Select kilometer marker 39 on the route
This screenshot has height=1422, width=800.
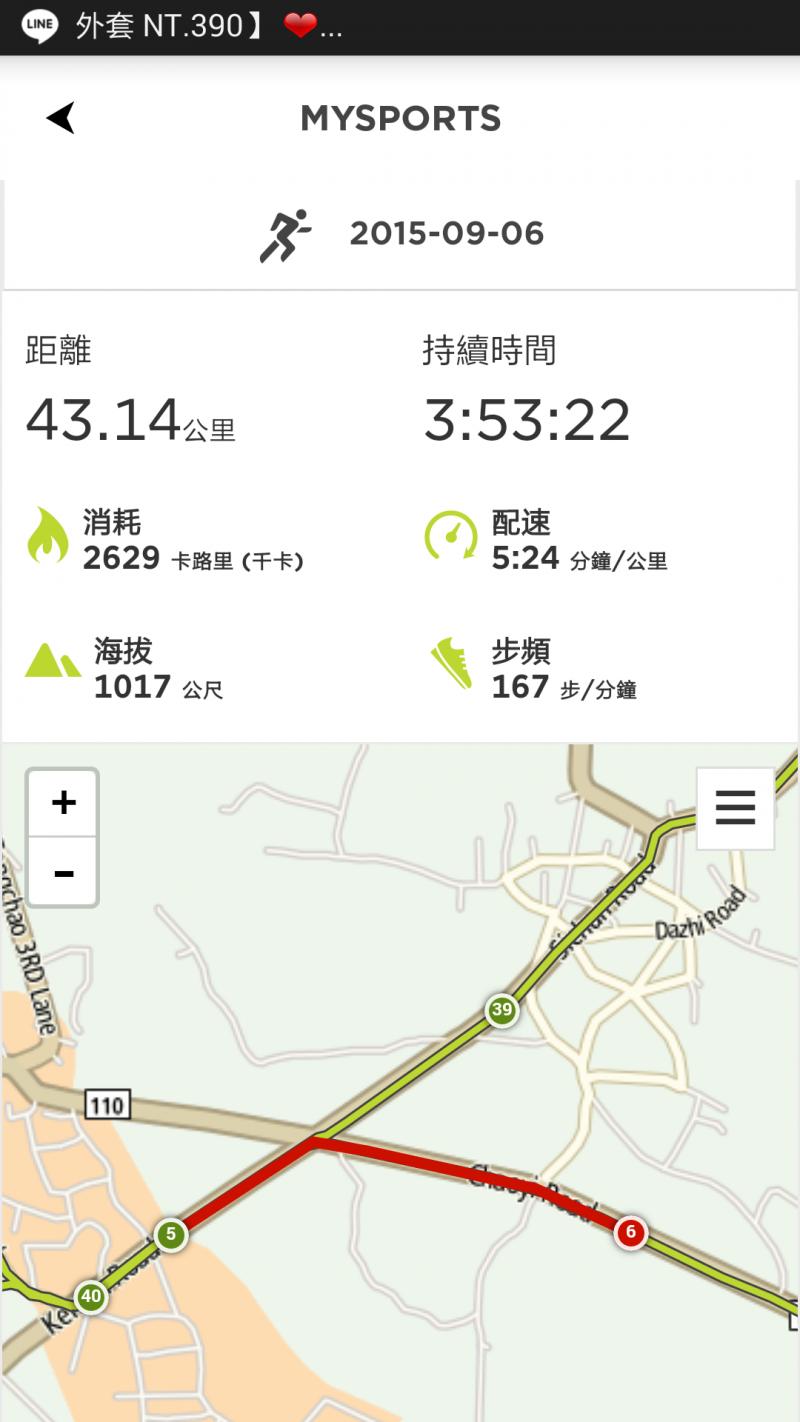pos(502,1010)
